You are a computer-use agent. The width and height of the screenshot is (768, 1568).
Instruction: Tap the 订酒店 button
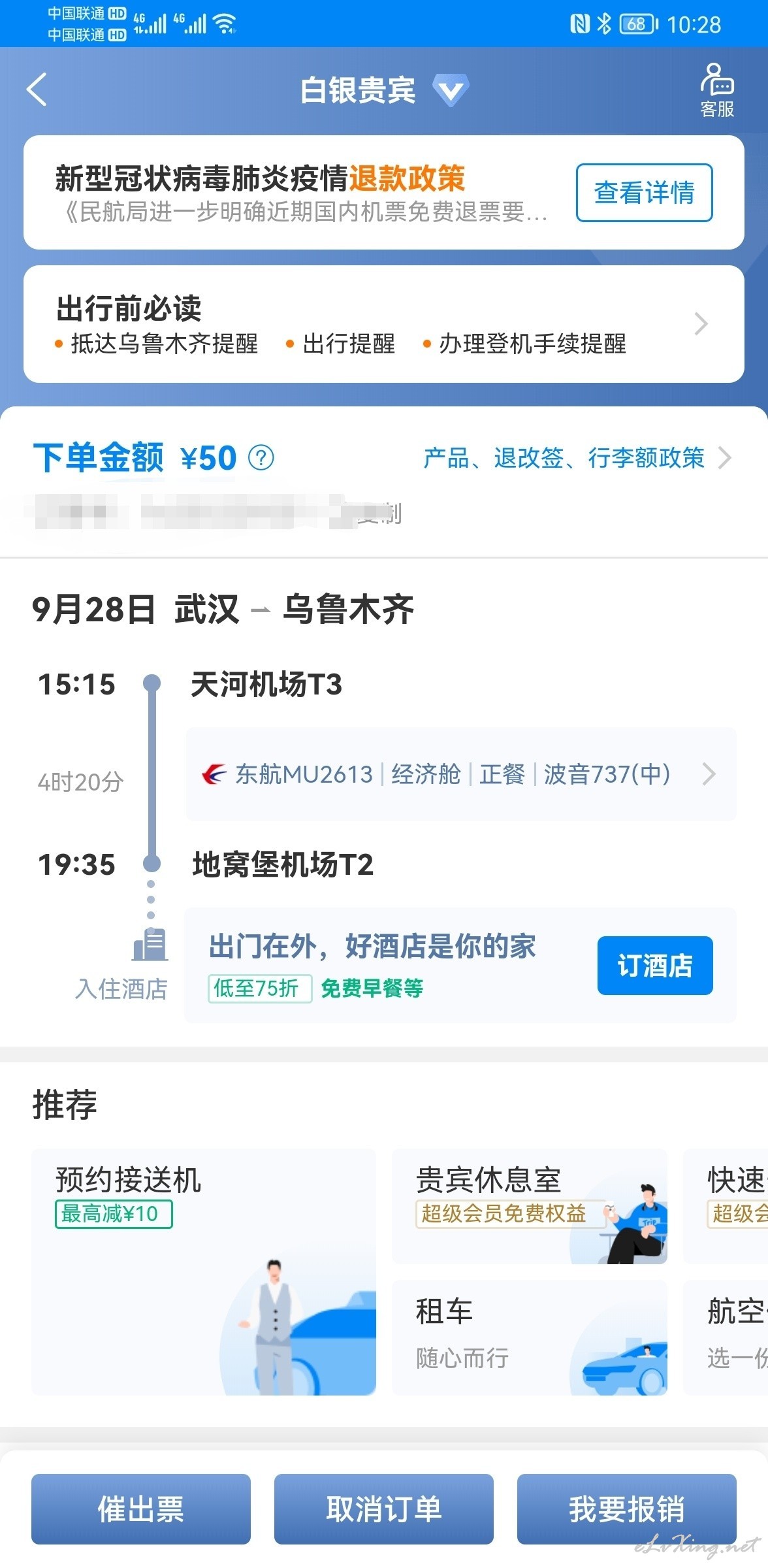655,966
